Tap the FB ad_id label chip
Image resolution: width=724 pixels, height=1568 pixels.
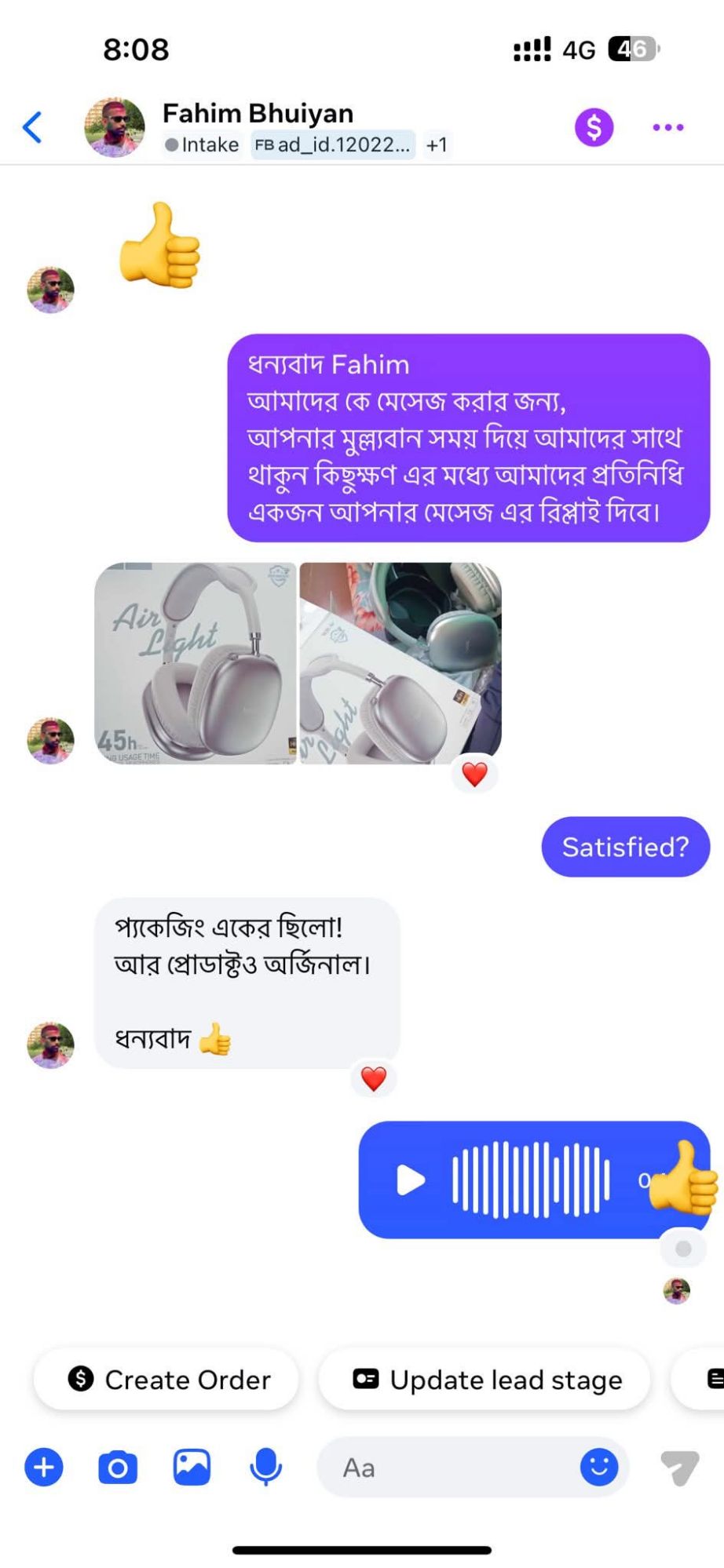[333, 145]
